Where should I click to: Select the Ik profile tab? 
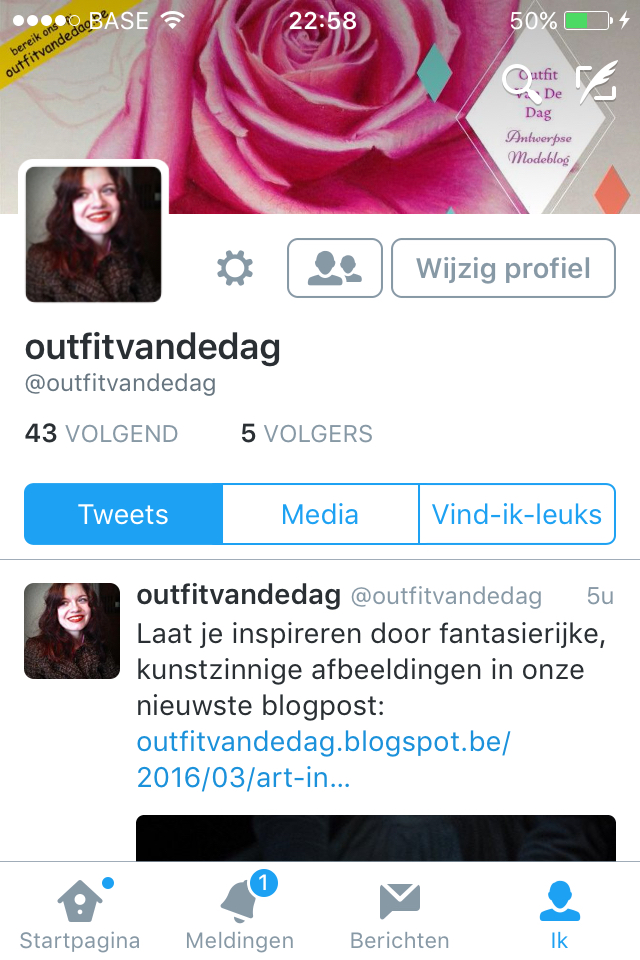(559, 913)
